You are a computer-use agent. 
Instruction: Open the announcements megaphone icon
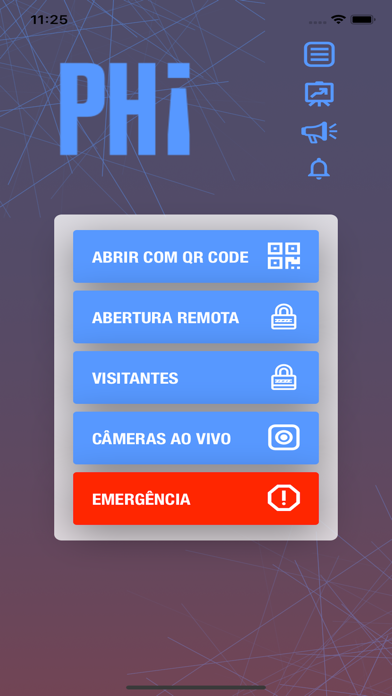coord(319,132)
